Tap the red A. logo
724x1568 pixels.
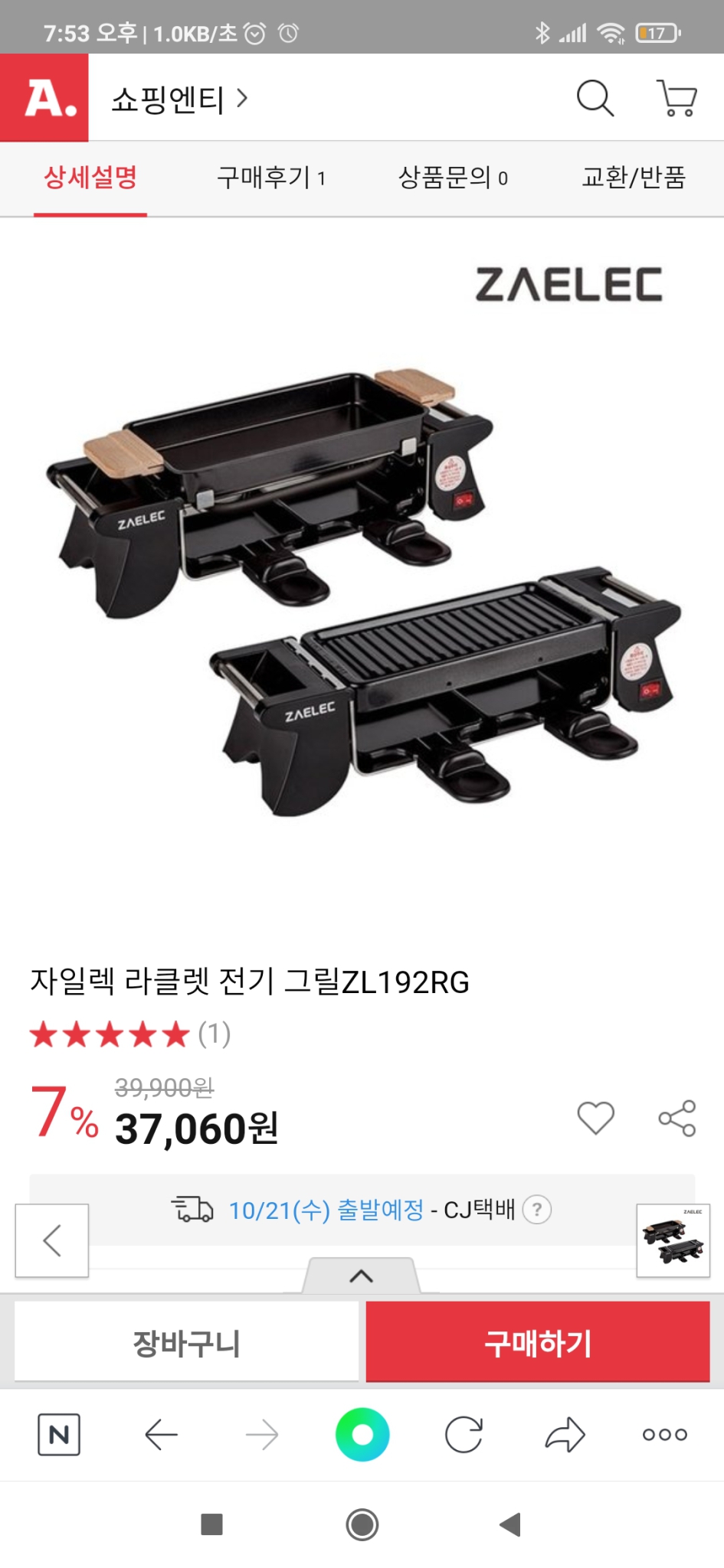tap(44, 99)
